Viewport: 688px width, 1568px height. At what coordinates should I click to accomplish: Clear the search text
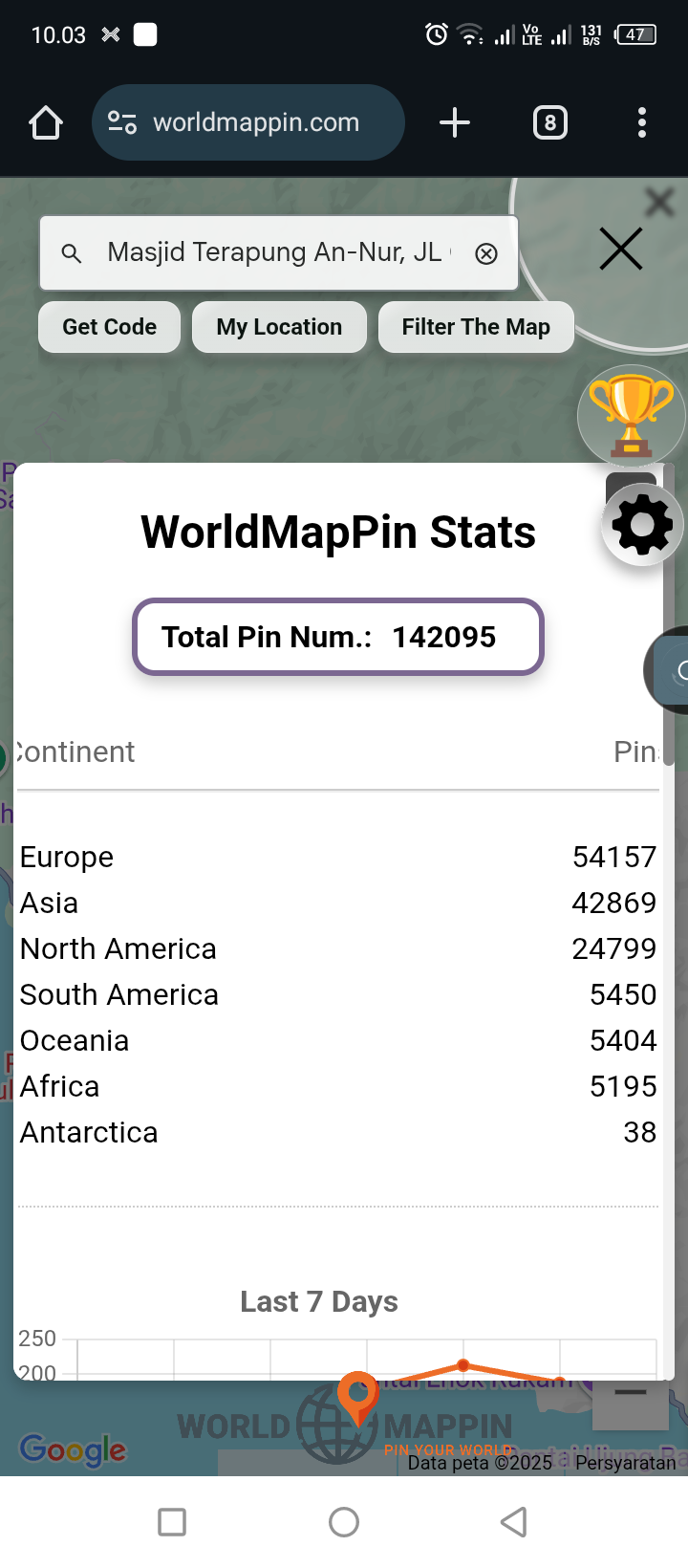tap(486, 253)
